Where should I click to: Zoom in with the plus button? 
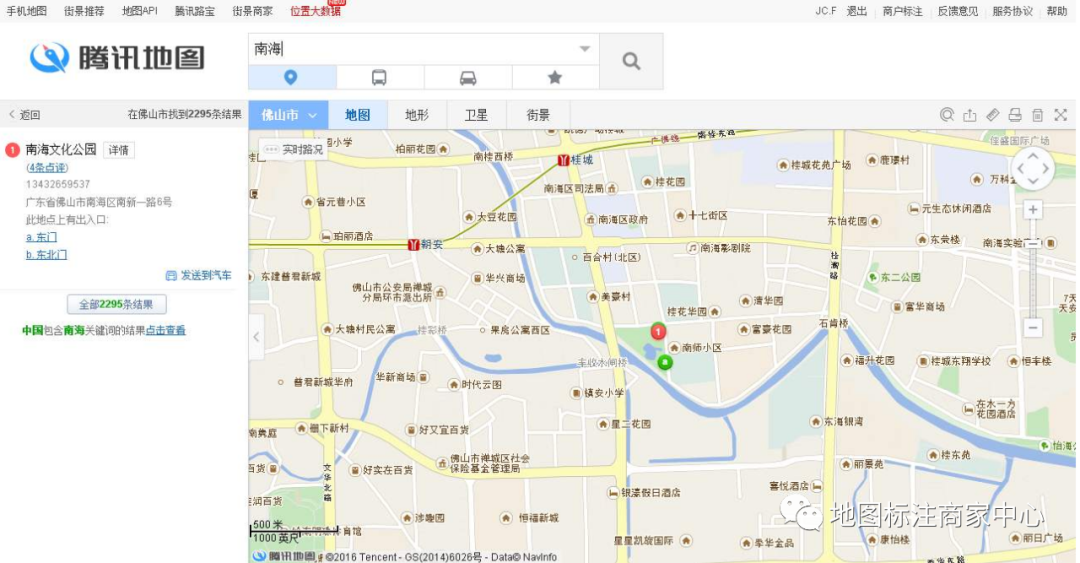click(x=1033, y=210)
